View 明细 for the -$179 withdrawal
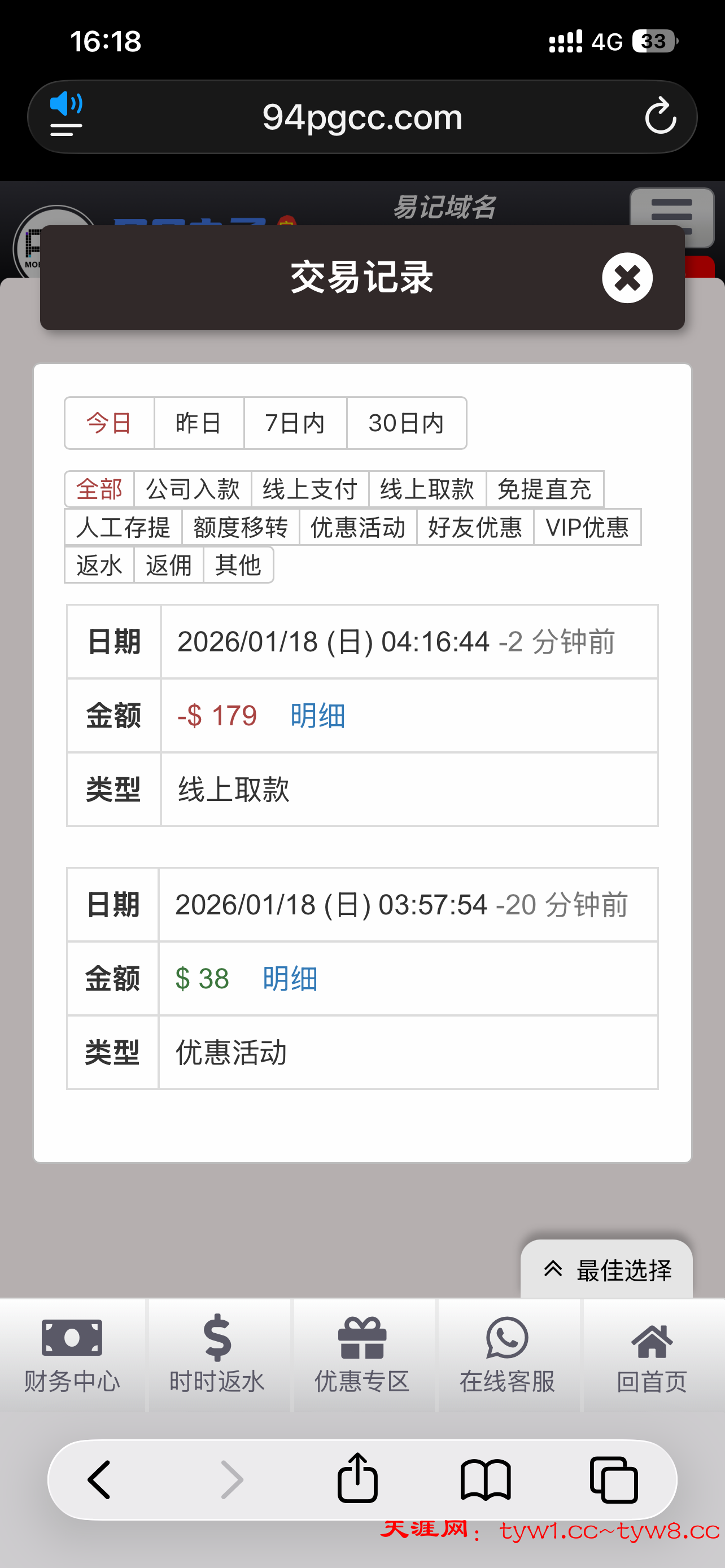Viewport: 725px width, 1568px height. point(318,715)
